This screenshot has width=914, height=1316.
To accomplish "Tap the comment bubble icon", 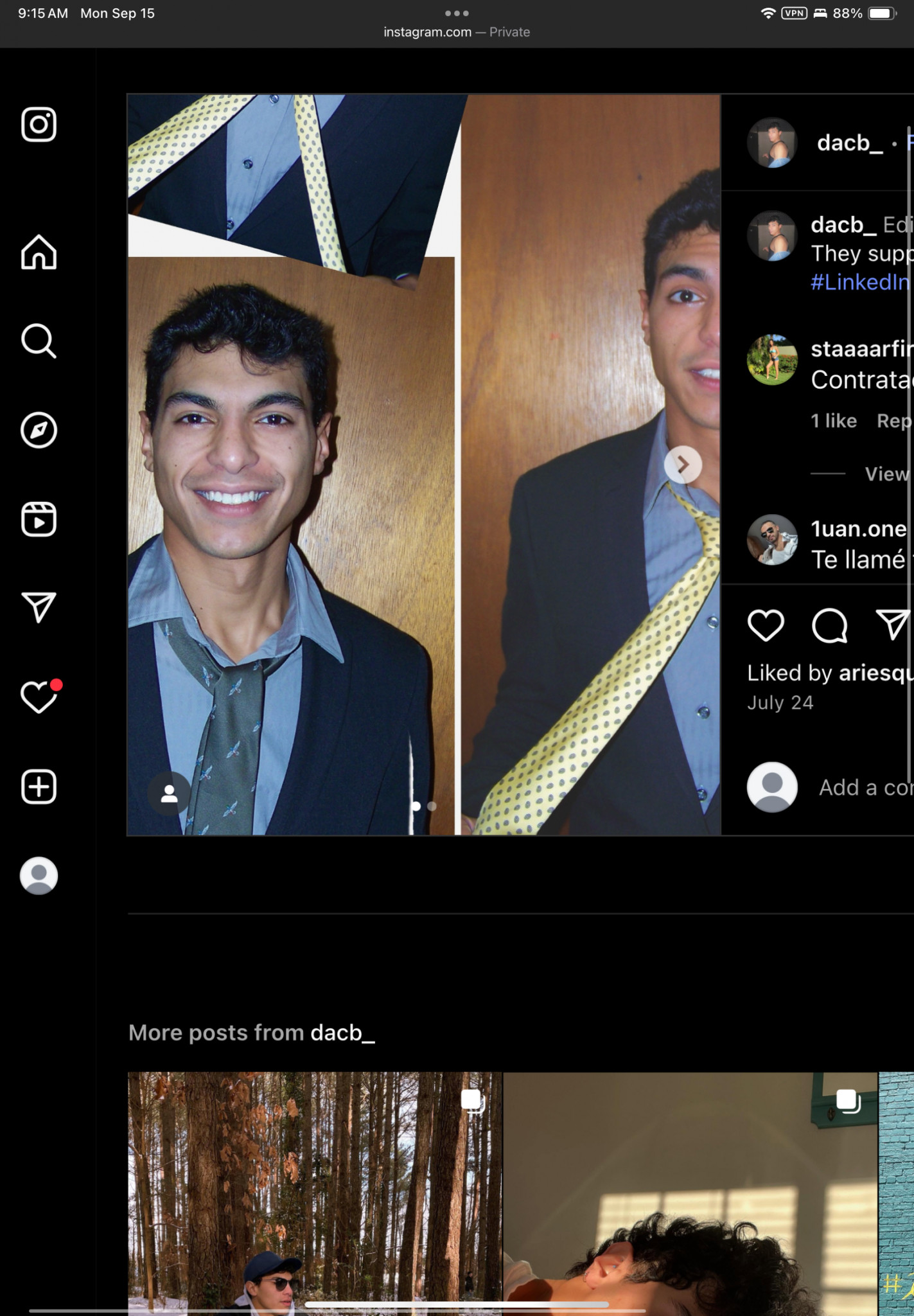I will coord(829,625).
